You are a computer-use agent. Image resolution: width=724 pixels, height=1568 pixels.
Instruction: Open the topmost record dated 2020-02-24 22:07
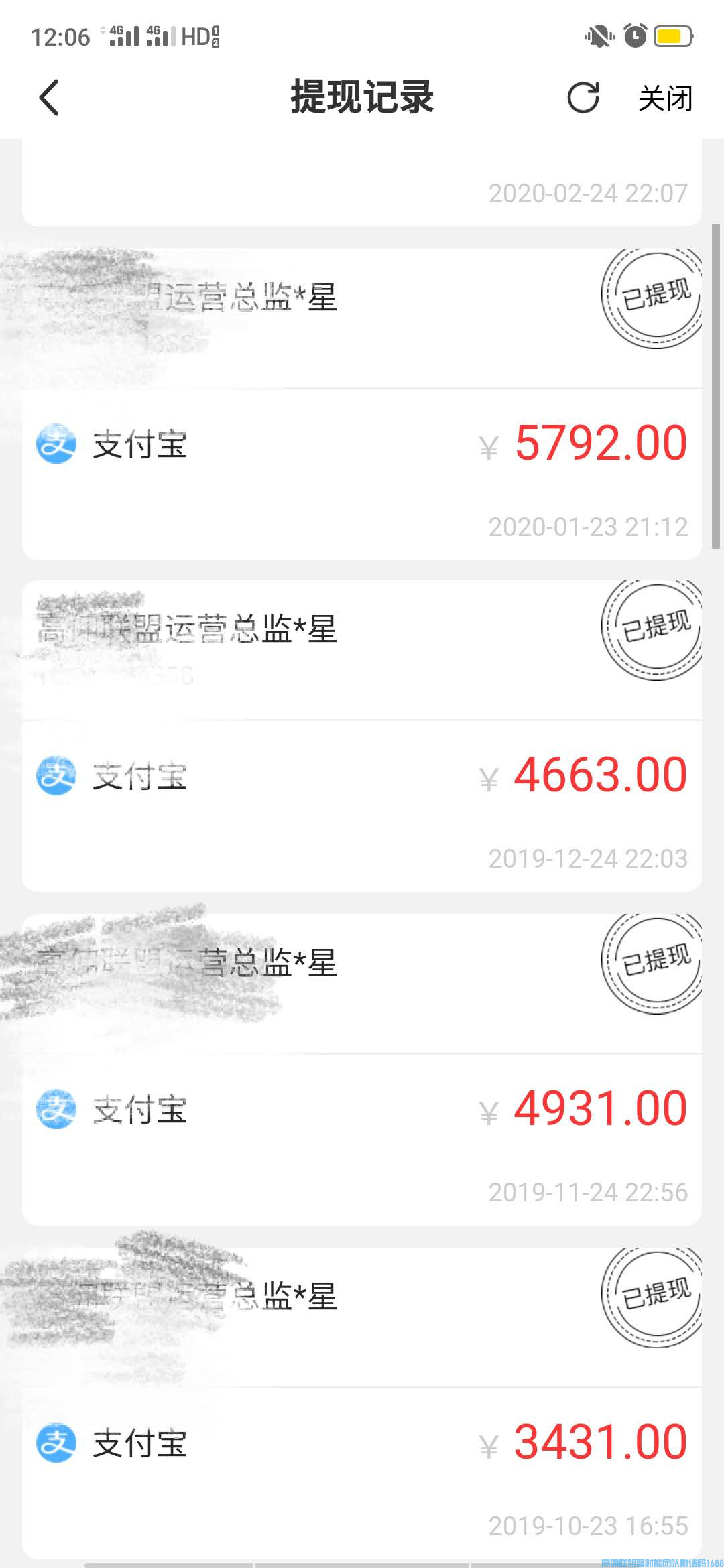click(362, 184)
